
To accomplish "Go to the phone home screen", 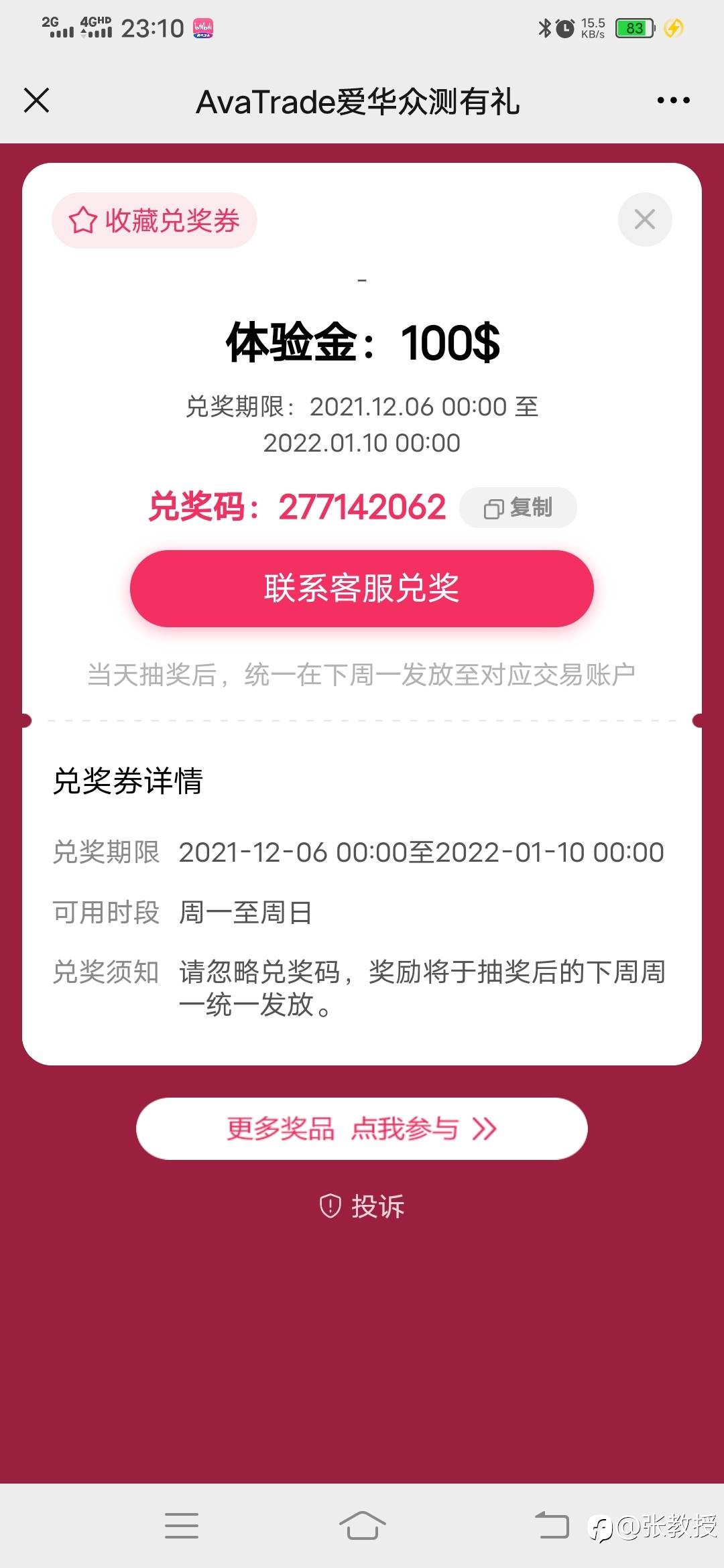I will [362, 1525].
